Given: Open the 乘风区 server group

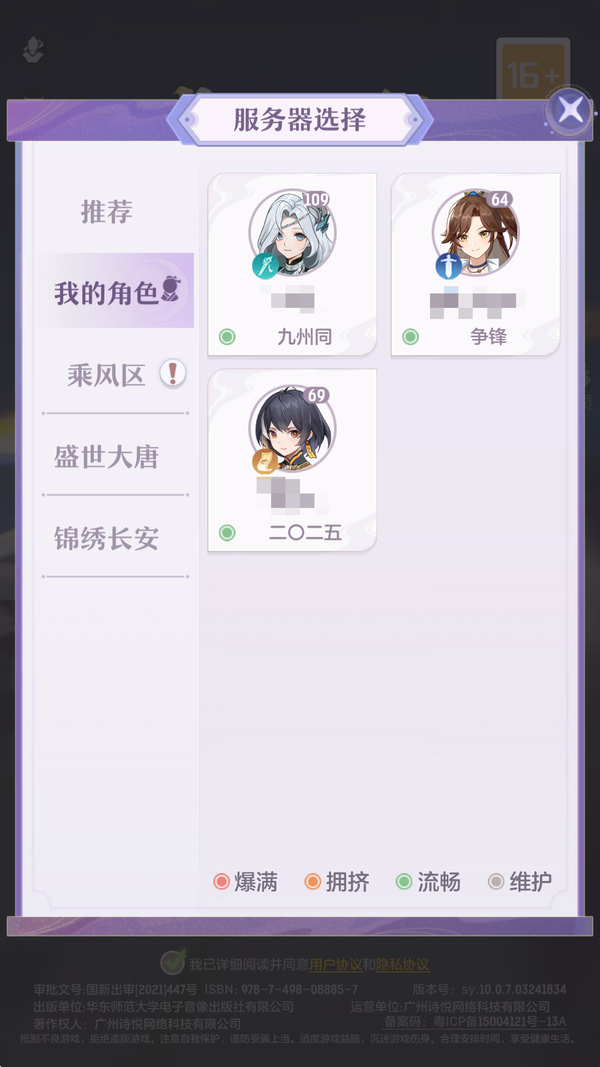Looking at the screenshot, I should 107,375.
